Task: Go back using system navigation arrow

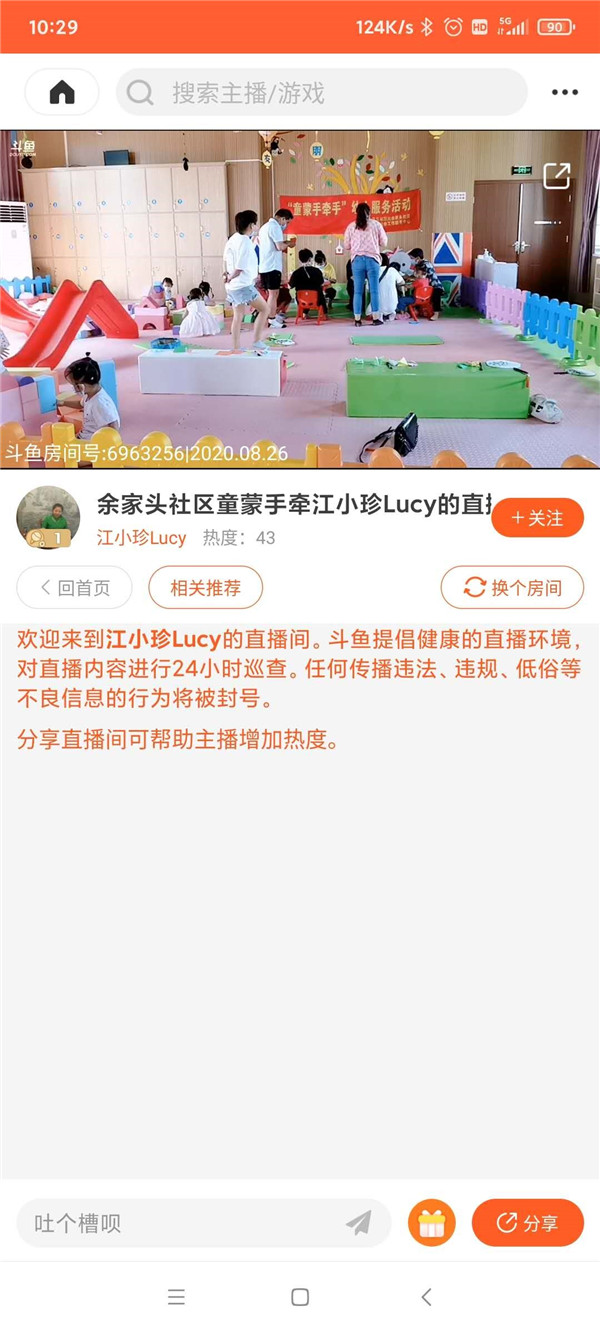Action: click(426, 1297)
